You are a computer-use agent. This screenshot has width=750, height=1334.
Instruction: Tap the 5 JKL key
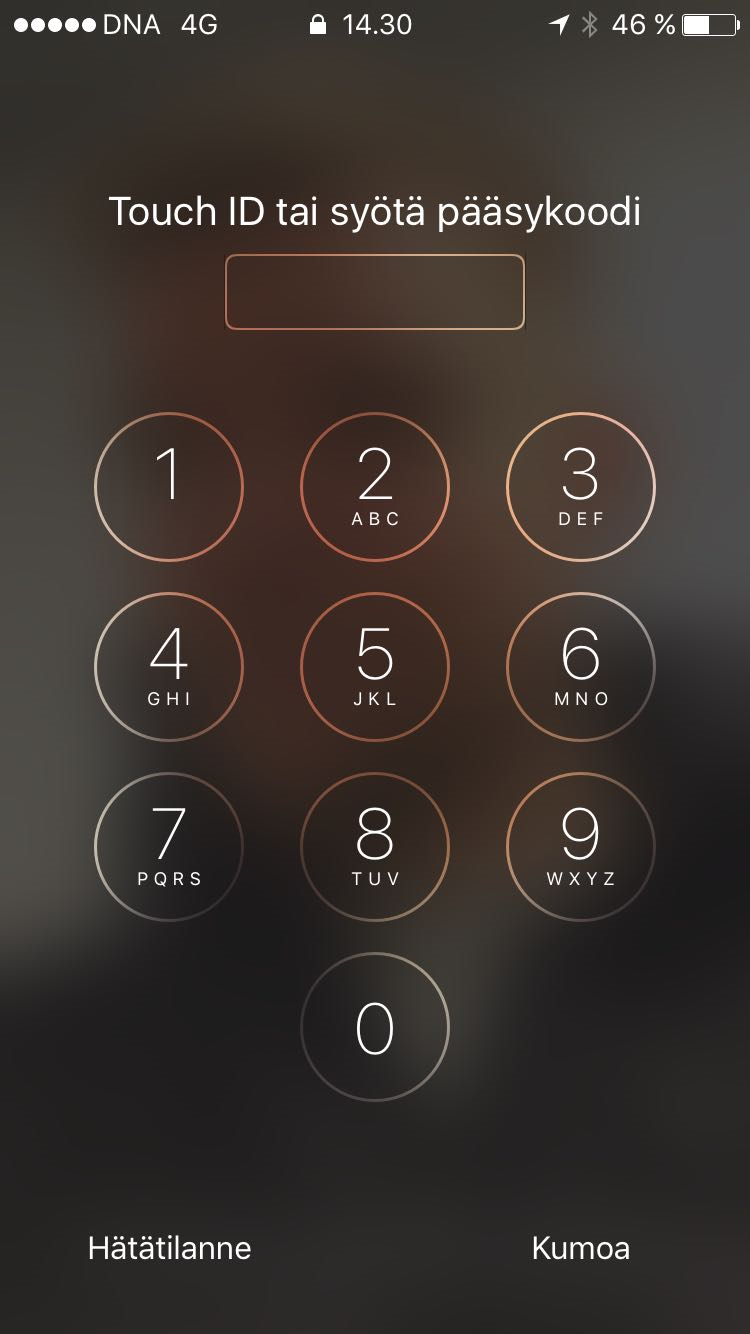(x=375, y=667)
